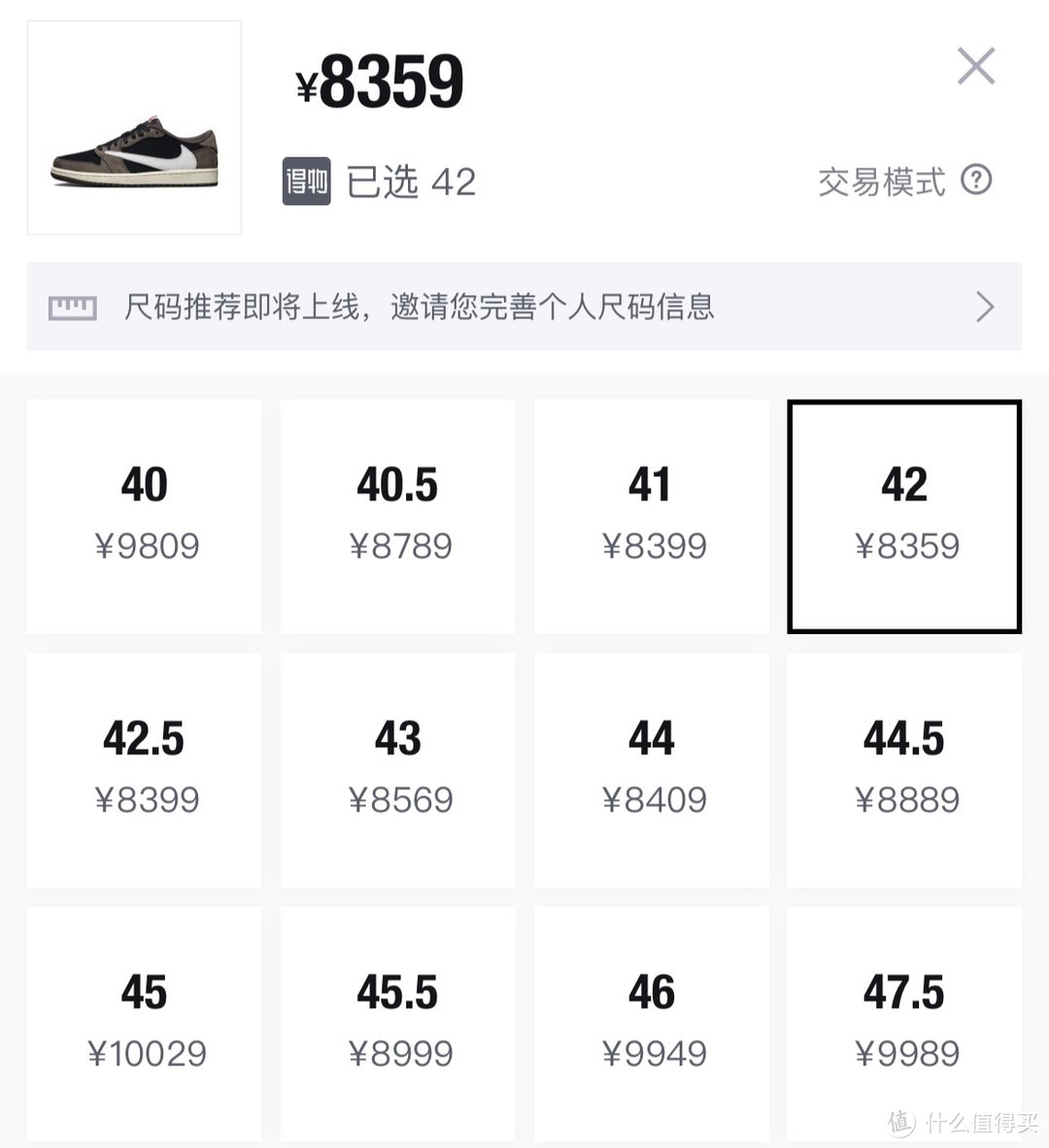Pick size 42.5 priced ¥8399

pyautogui.click(x=144, y=769)
